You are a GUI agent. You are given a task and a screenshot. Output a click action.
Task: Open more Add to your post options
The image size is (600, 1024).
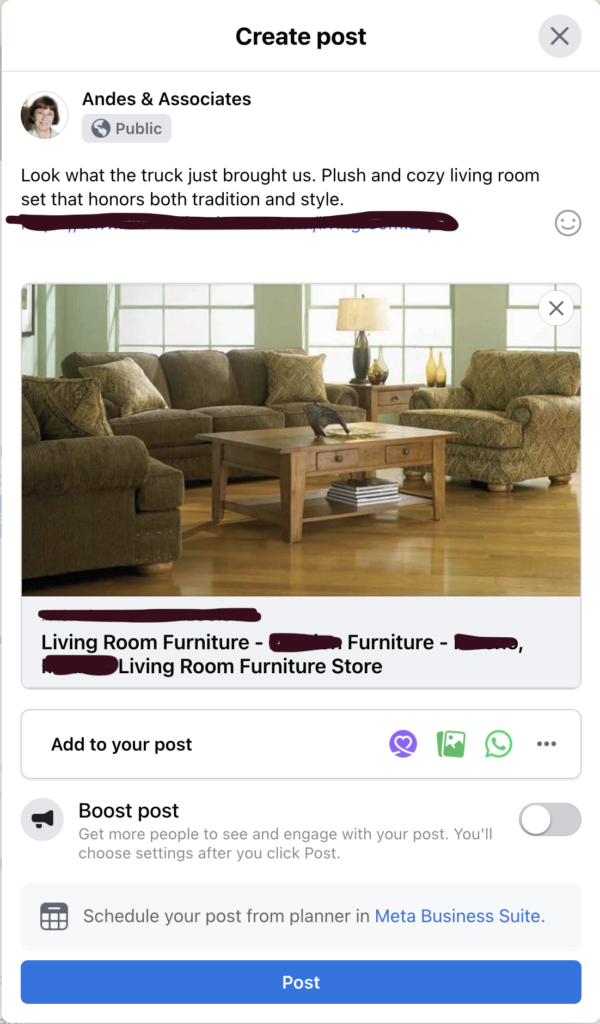546,744
